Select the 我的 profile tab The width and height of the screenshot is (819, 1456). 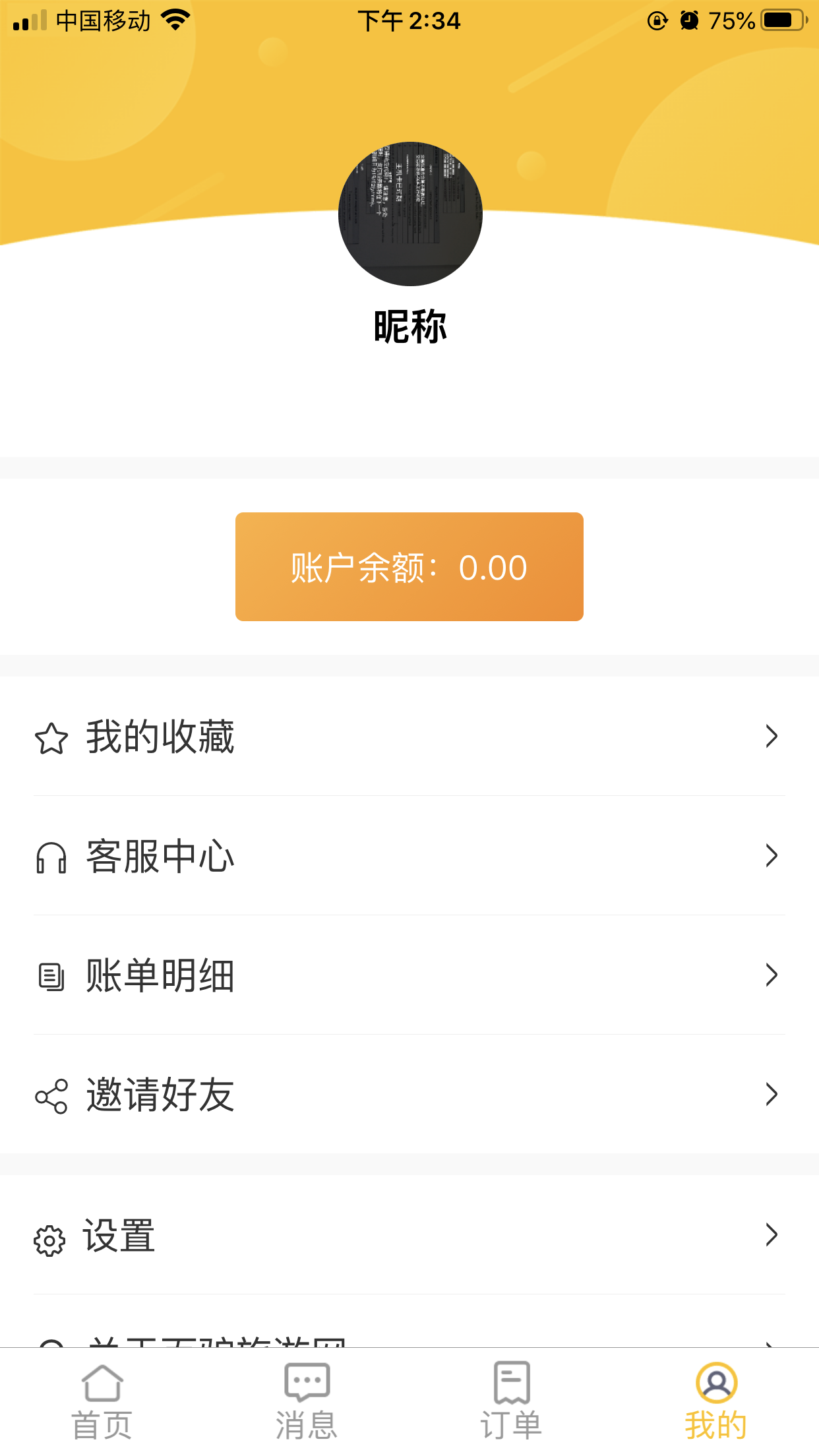(716, 1401)
